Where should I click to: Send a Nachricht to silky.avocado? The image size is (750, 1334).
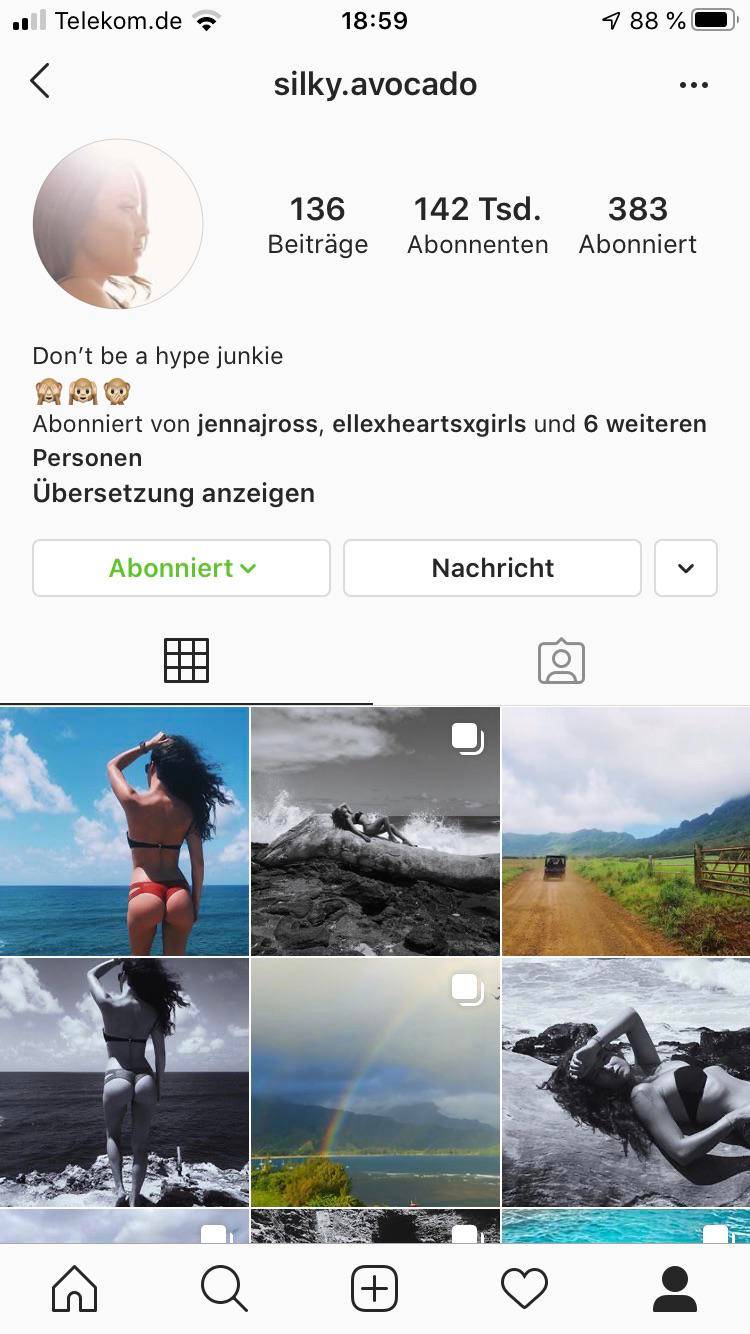point(492,568)
